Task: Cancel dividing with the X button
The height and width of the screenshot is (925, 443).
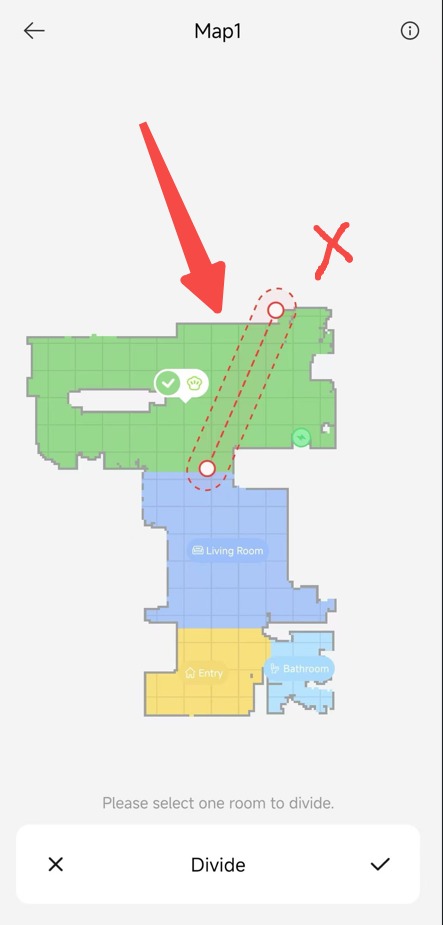Action: click(x=55, y=864)
